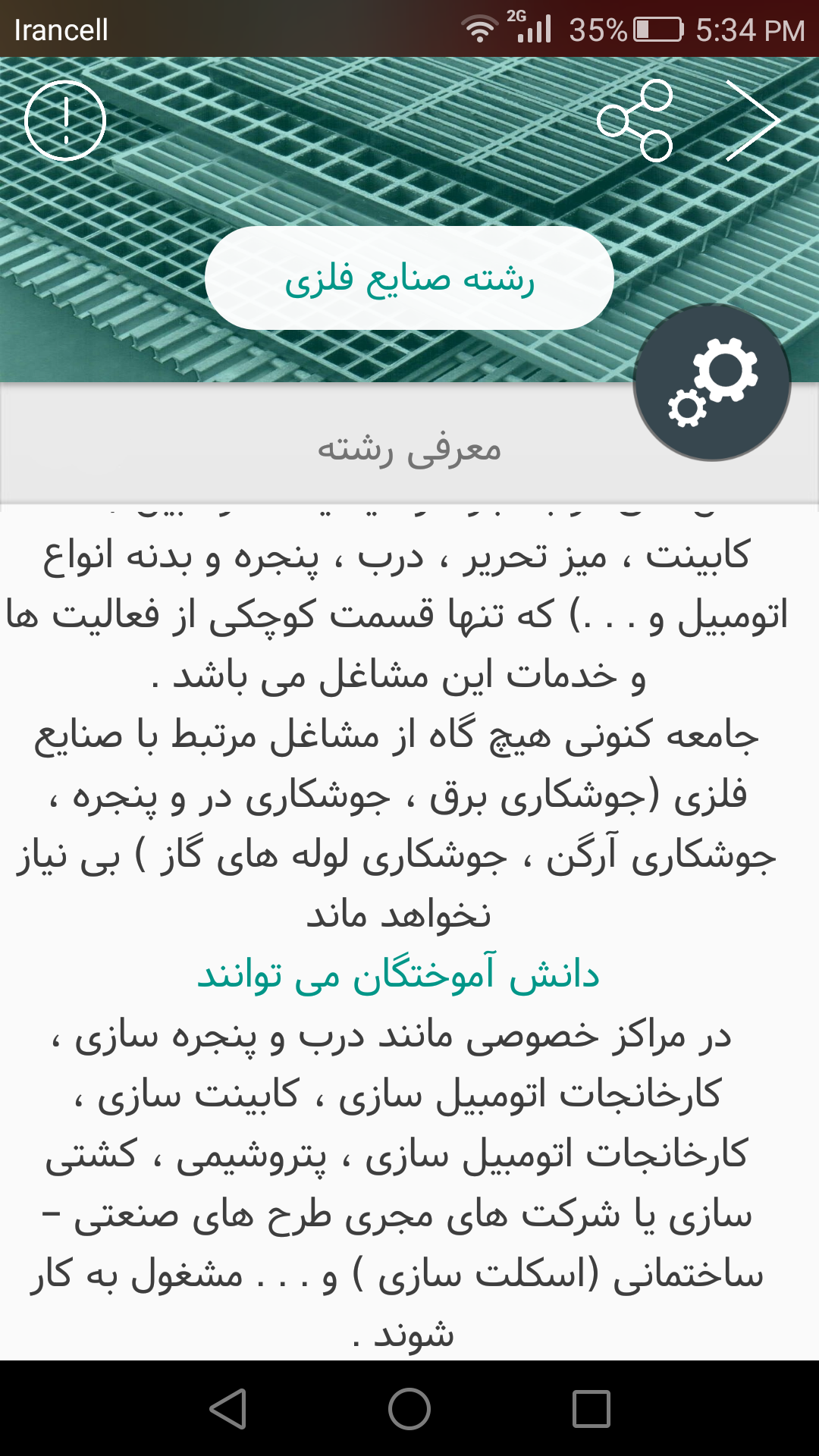Return to the phone's home screen

[x=409, y=1409]
